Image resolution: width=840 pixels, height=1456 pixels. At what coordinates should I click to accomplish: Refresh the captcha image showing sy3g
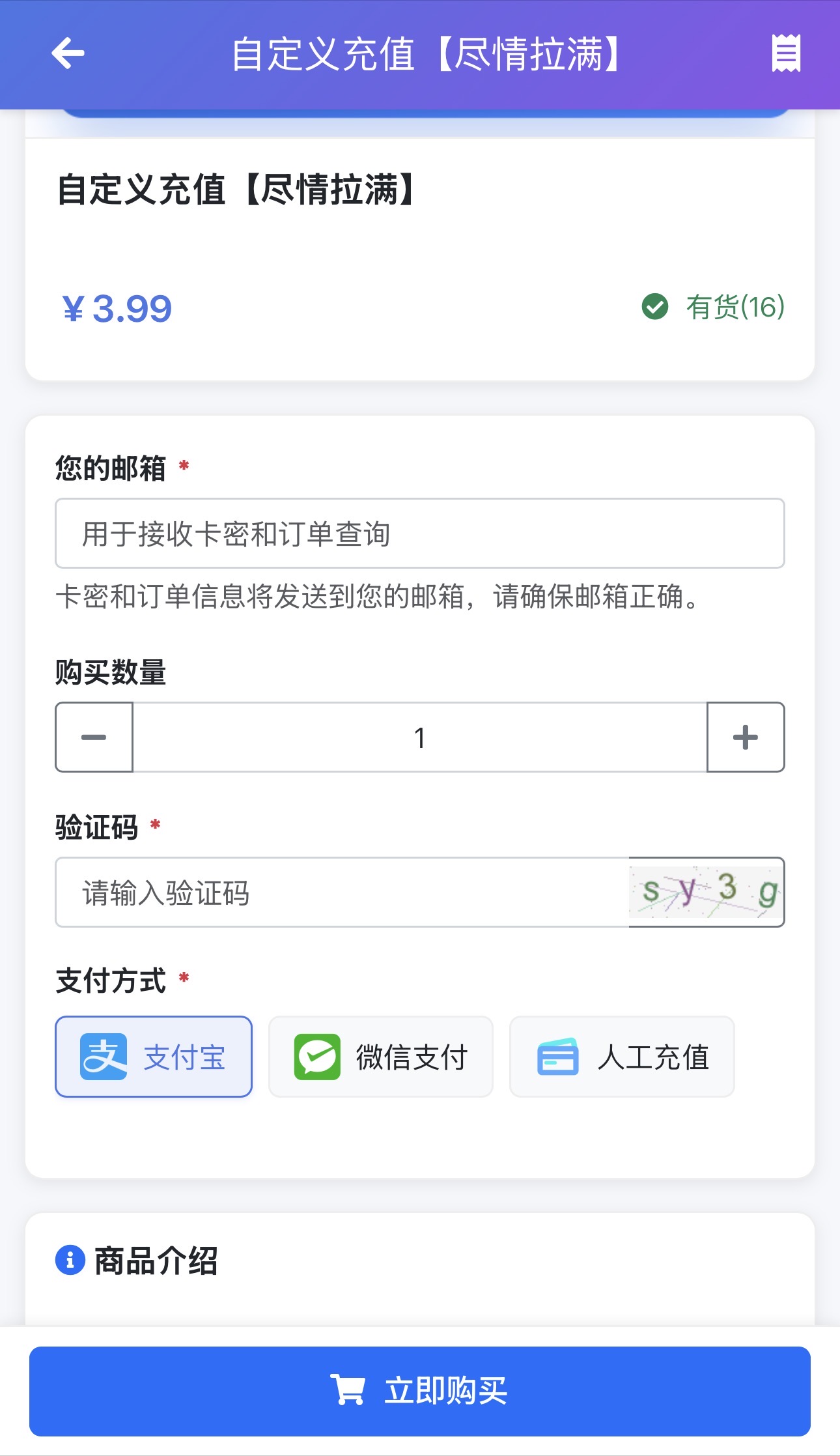pyautogui.click(x=706, y=892)
